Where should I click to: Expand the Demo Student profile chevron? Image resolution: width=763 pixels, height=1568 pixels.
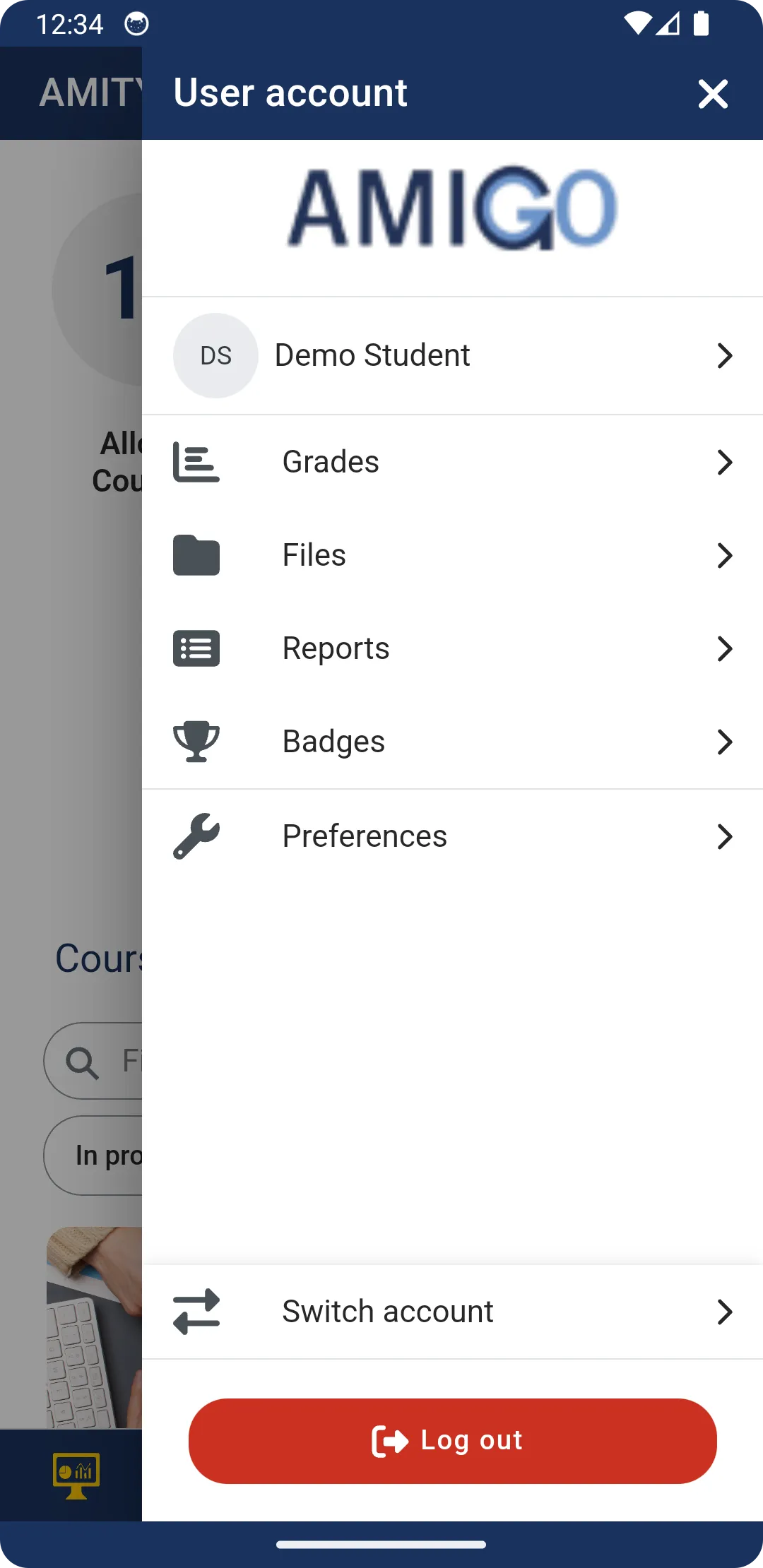(x=726, y=356)
